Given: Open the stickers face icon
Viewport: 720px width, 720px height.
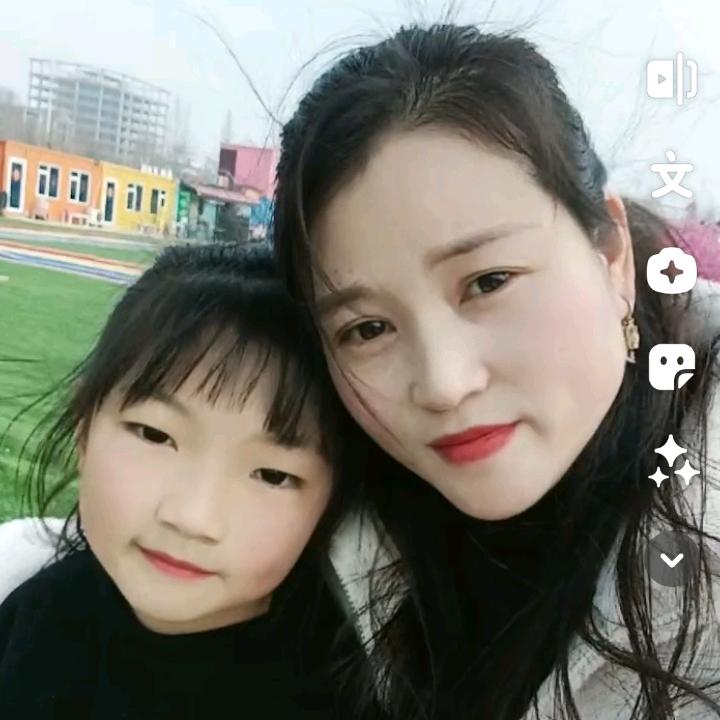Looking at the screenshot, I should (671, 367).
